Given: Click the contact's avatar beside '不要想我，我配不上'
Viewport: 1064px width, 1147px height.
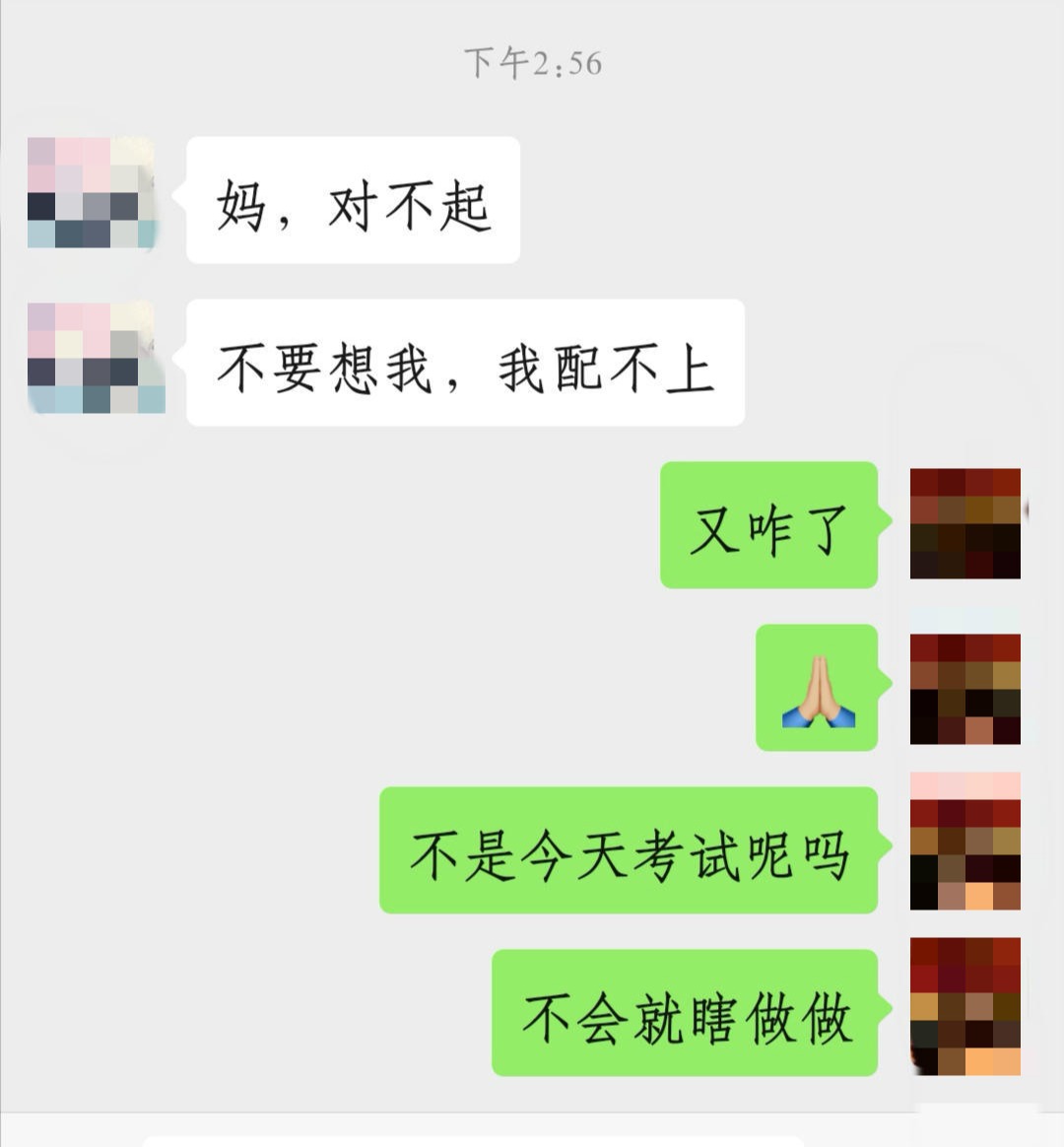Looking at the screenshot, I should point(92,358).
